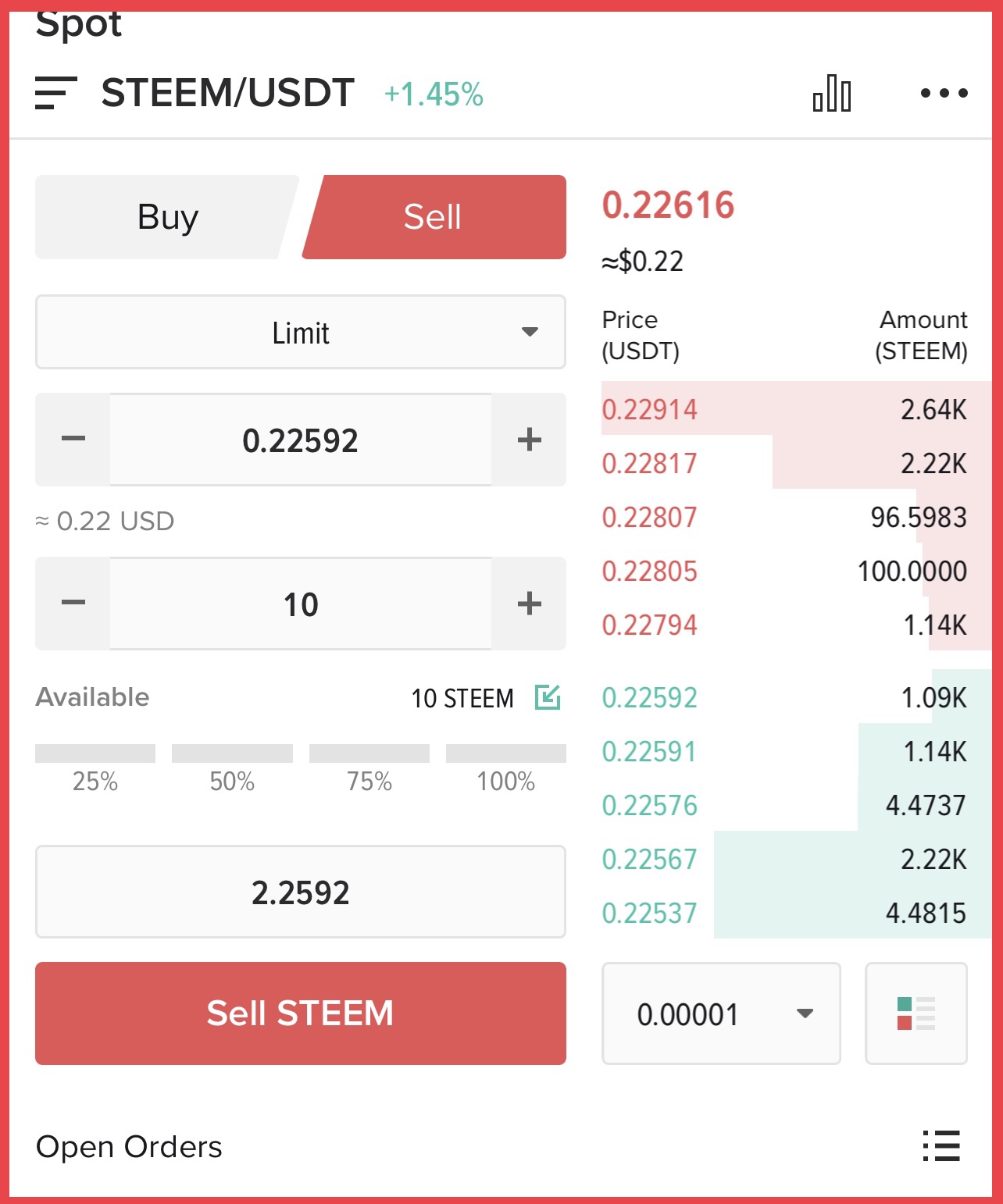Increase the amount with the plus button
The width and height of the screenshot is (1003, 1204).
[x=529, y=604]
